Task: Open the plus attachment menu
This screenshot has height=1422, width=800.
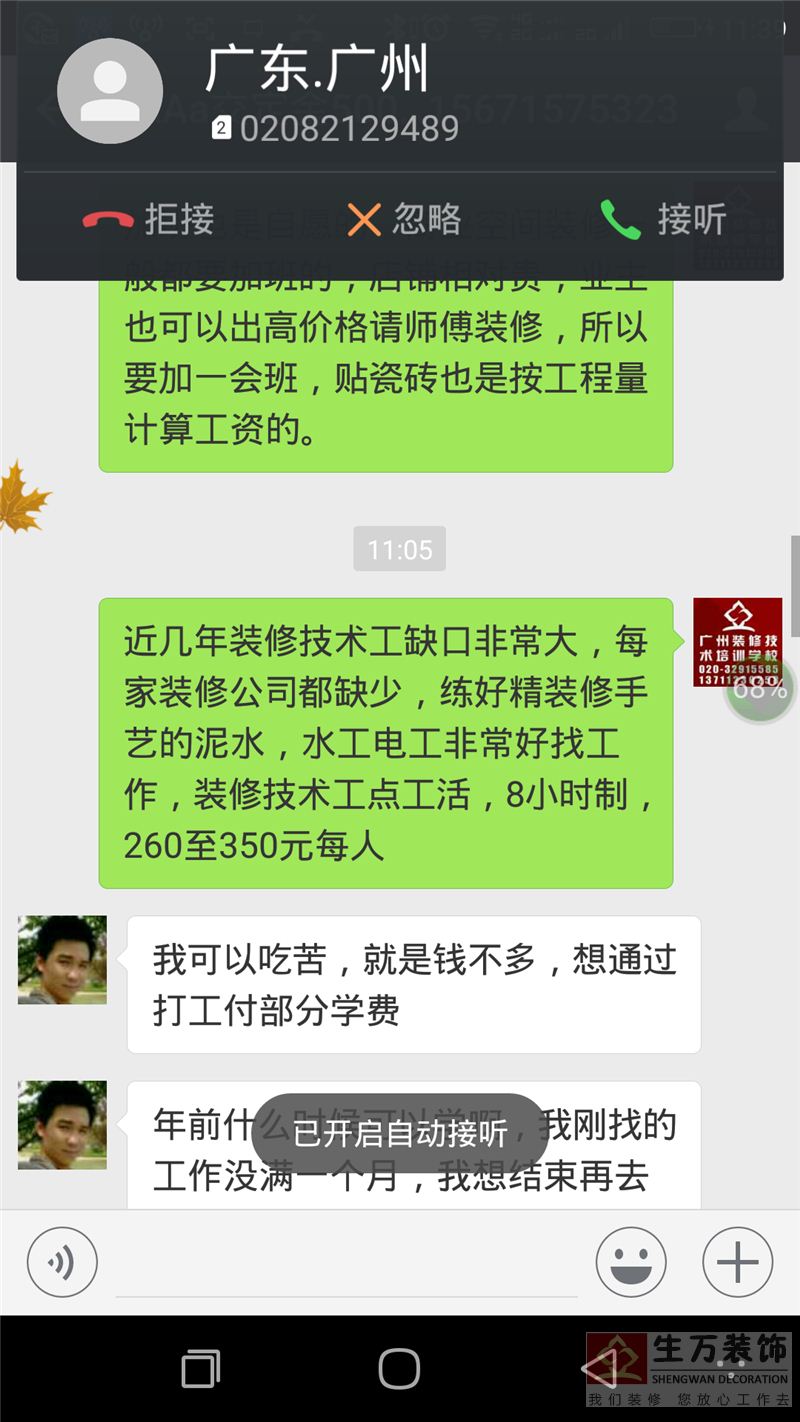Action: (x=737, y=1262)
